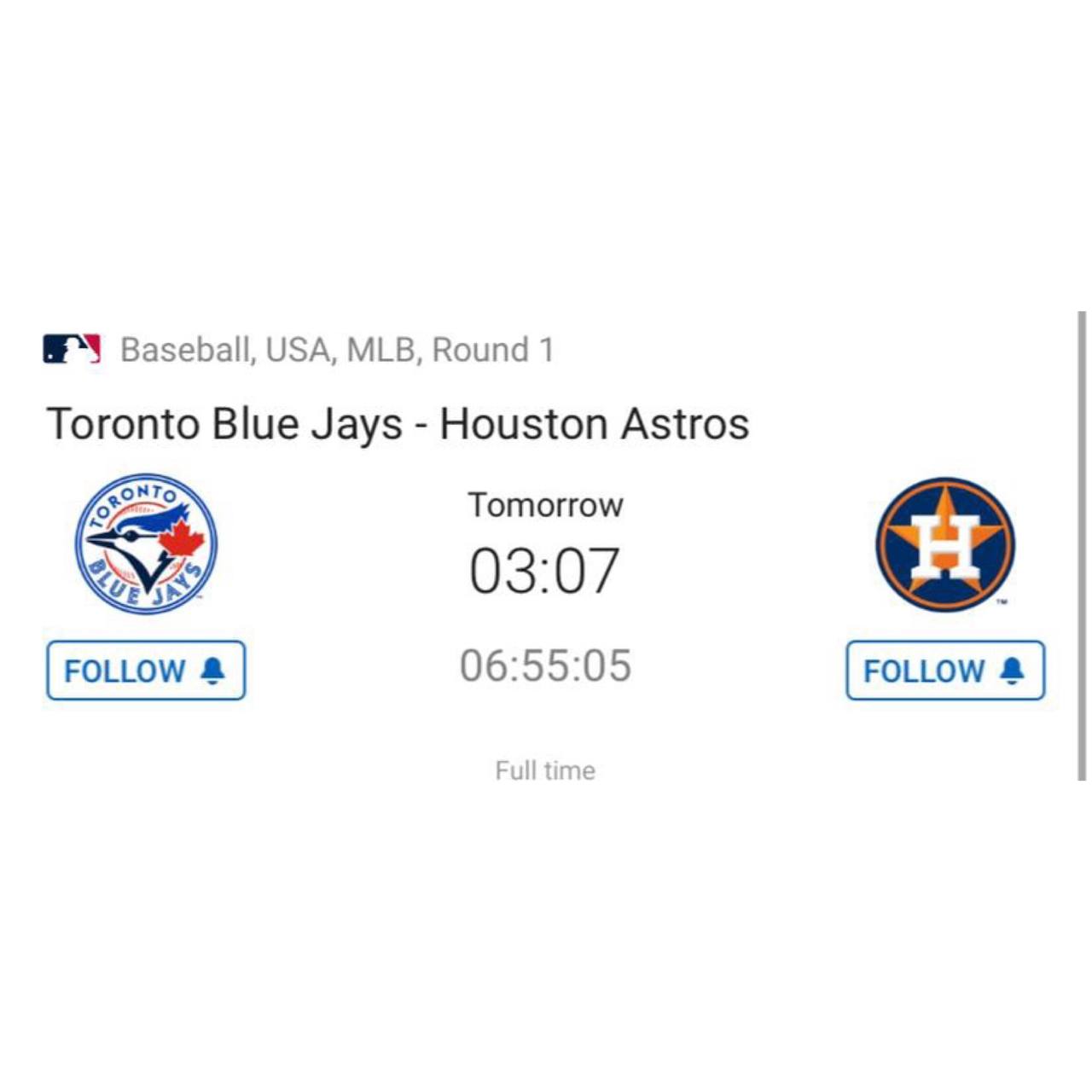Follow the Houston Astros
The image size is (1092, 1092).
pos(944,671)
